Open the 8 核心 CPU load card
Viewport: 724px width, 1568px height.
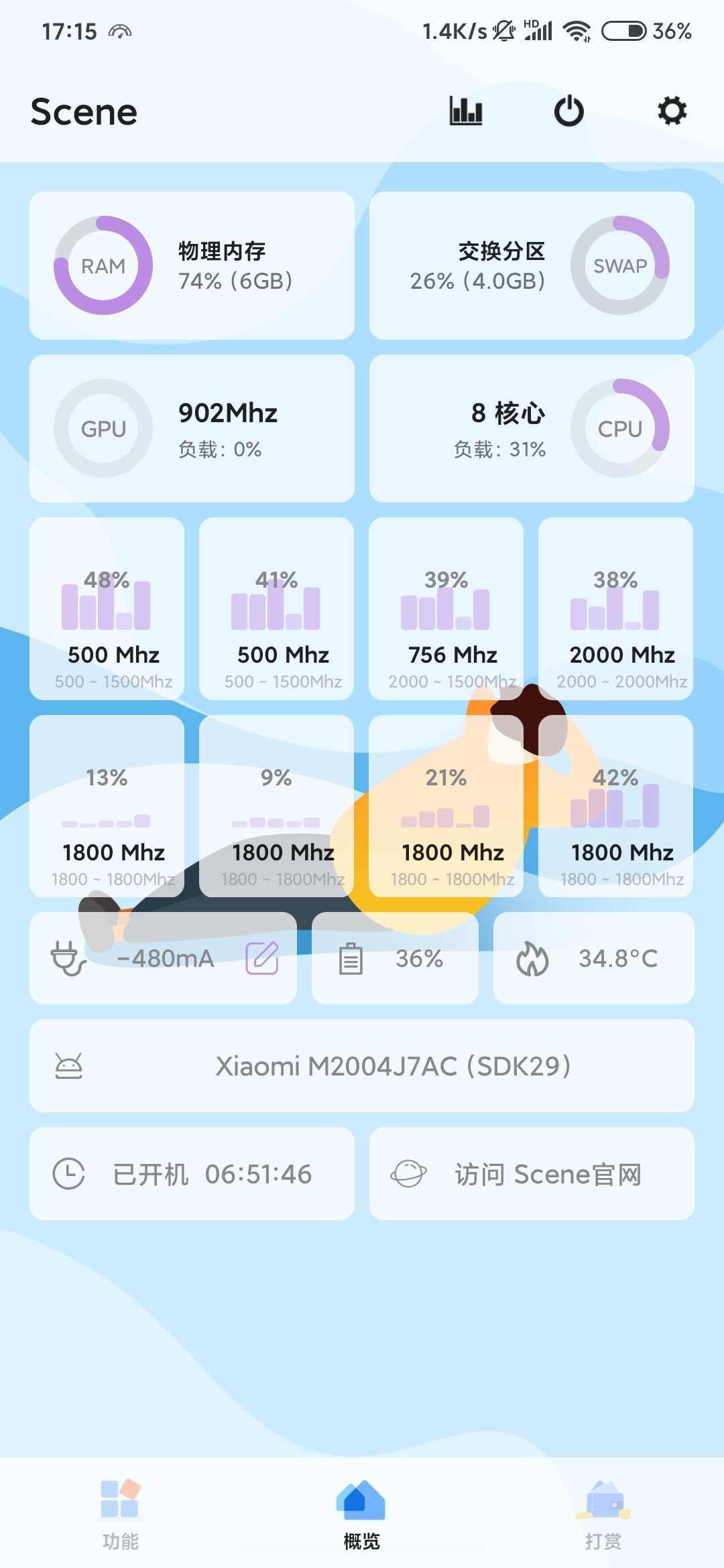pos(532,428)
